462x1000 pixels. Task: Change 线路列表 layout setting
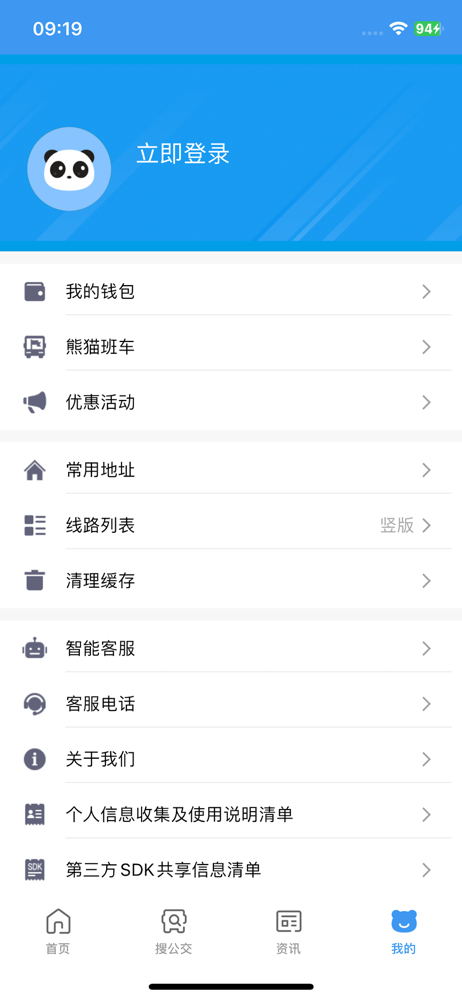point(231,526)
